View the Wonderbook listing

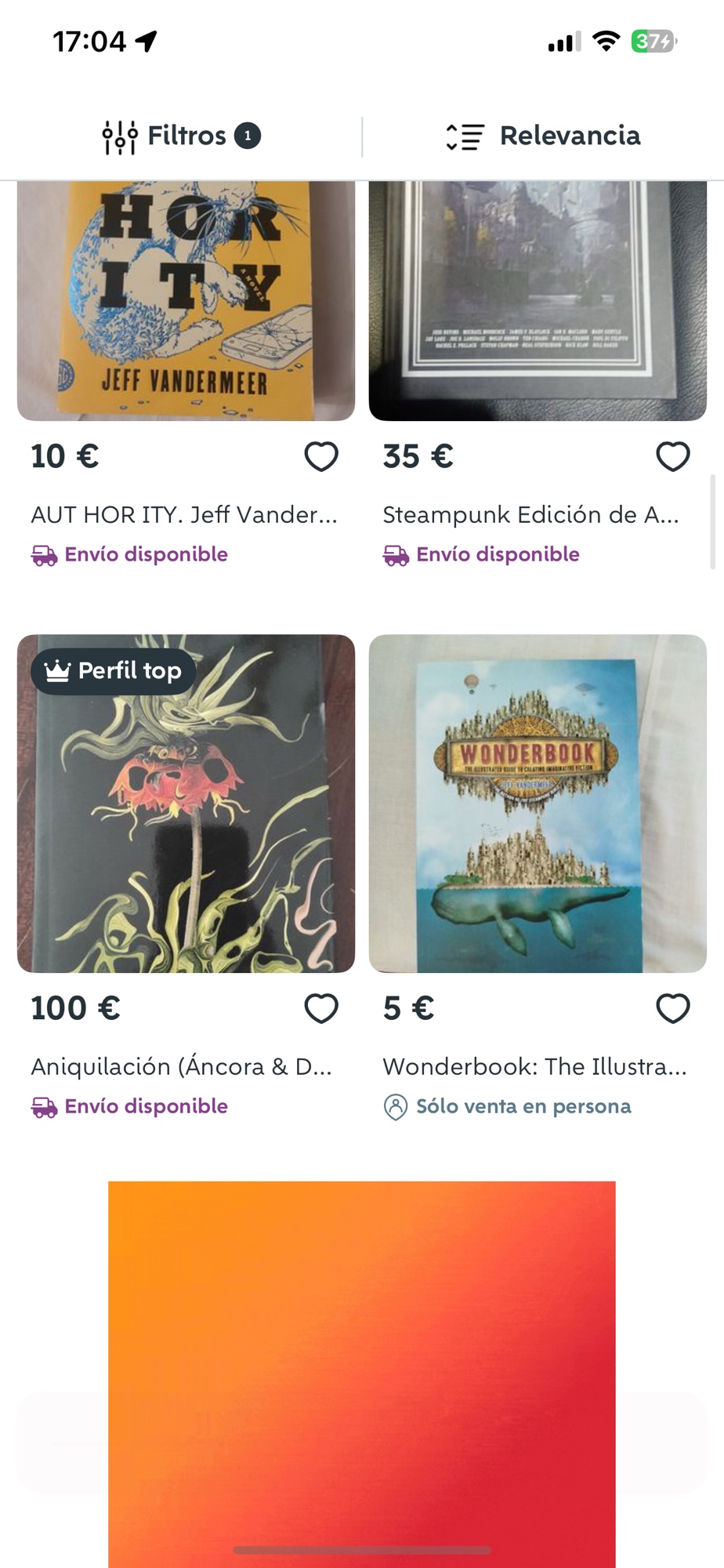coord(538,804)
